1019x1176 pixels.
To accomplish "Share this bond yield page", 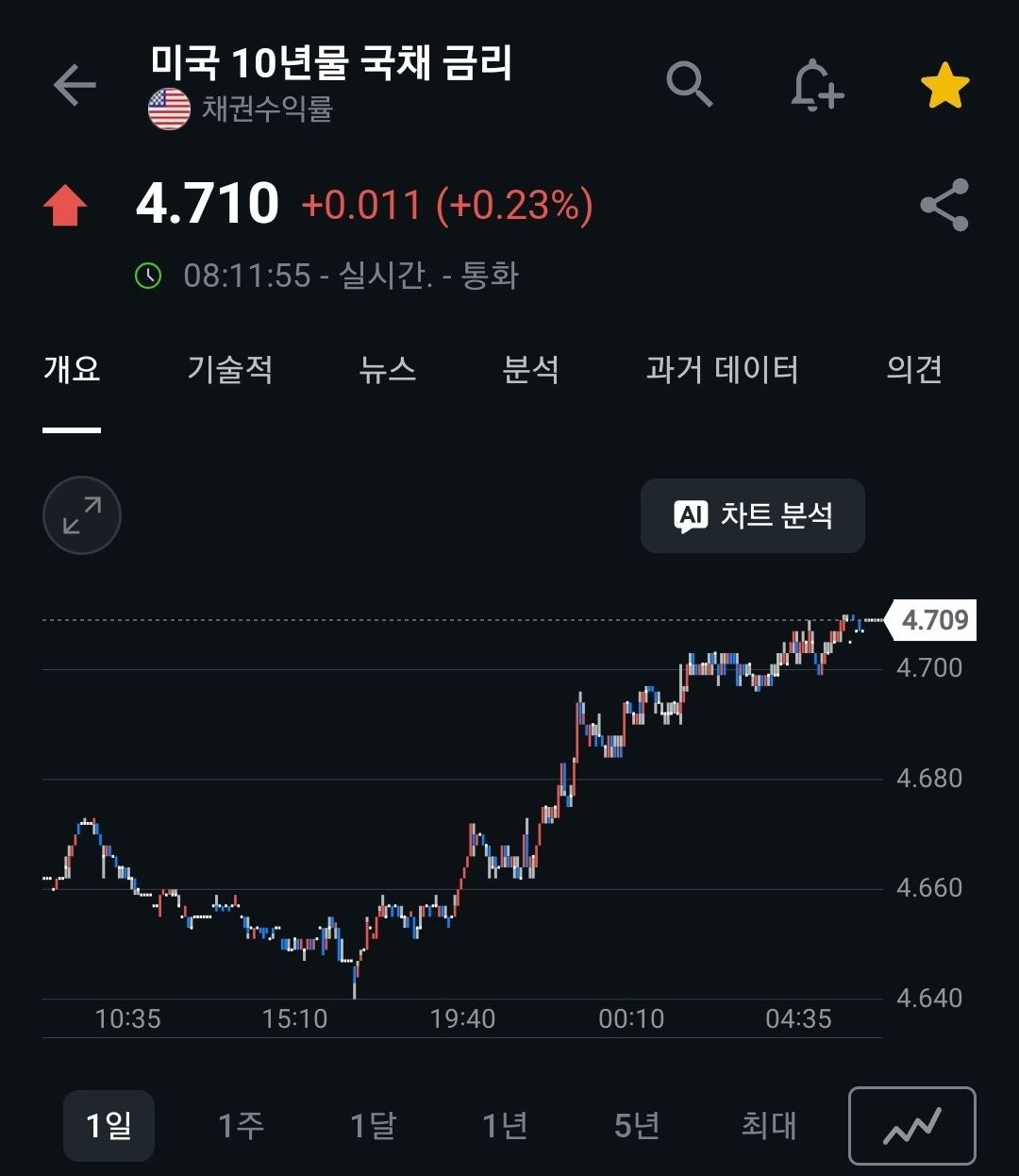I will tap(944, 205).
